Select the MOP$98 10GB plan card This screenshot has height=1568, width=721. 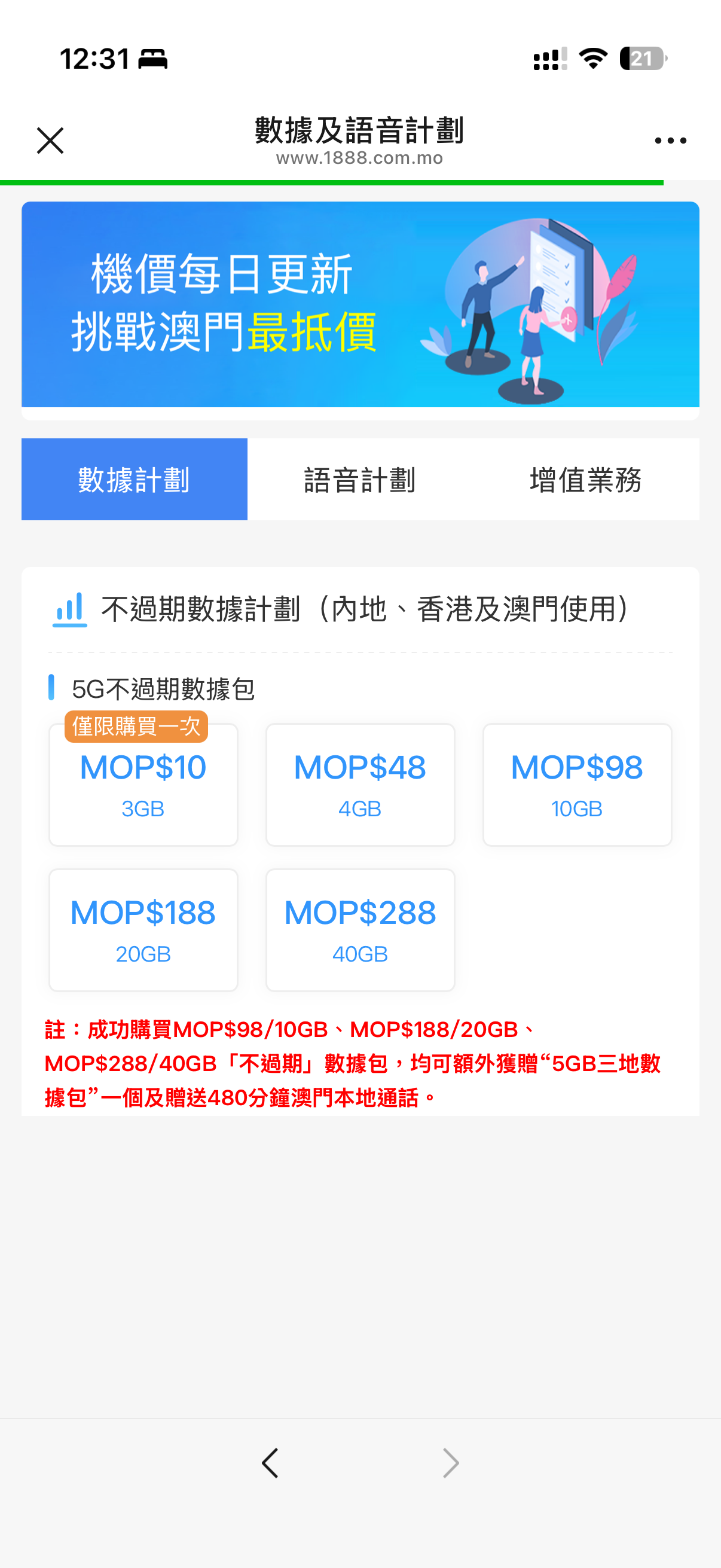coord(577,785)
